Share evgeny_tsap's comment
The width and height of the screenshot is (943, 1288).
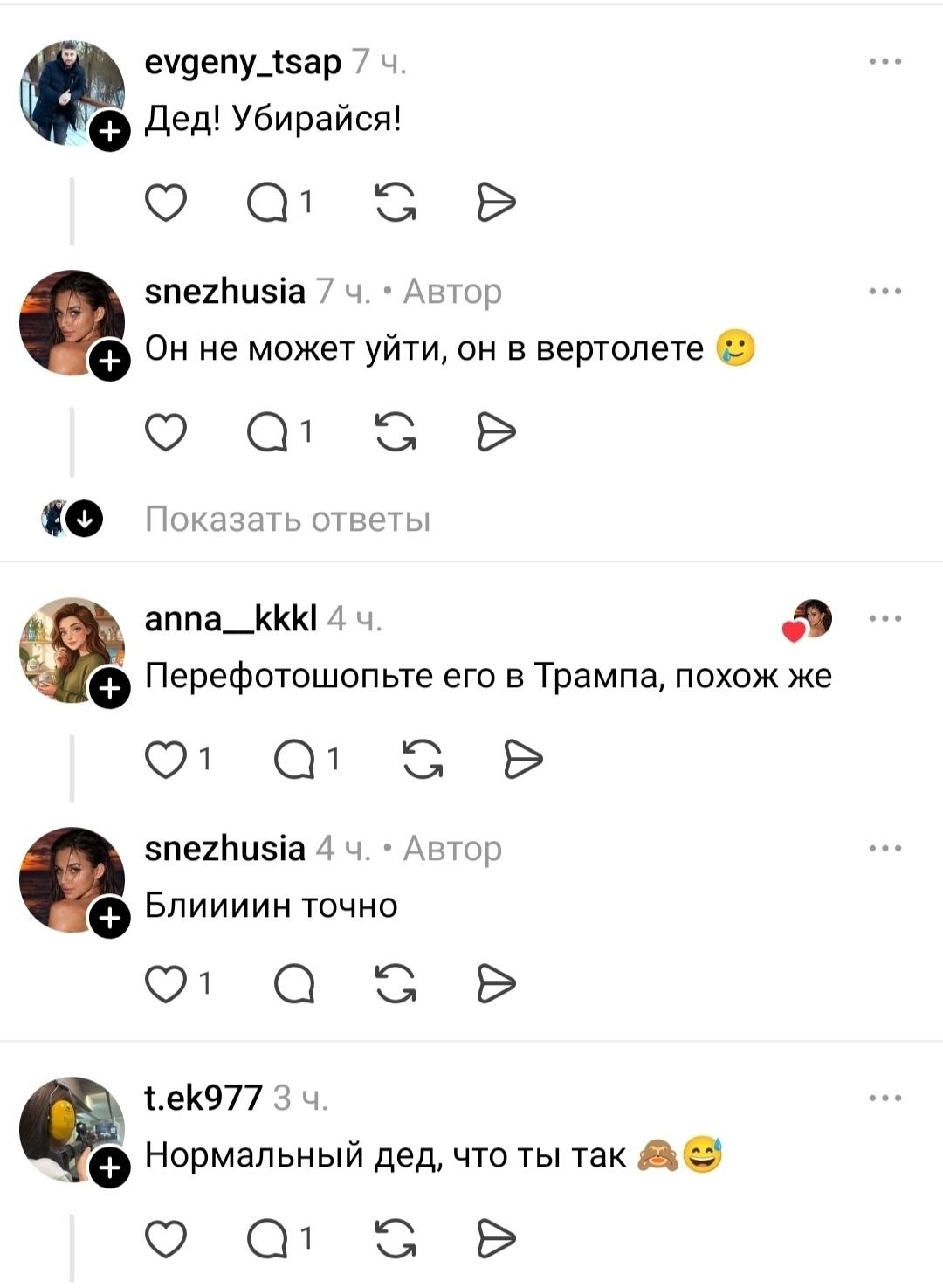click(x=497, y=203)
